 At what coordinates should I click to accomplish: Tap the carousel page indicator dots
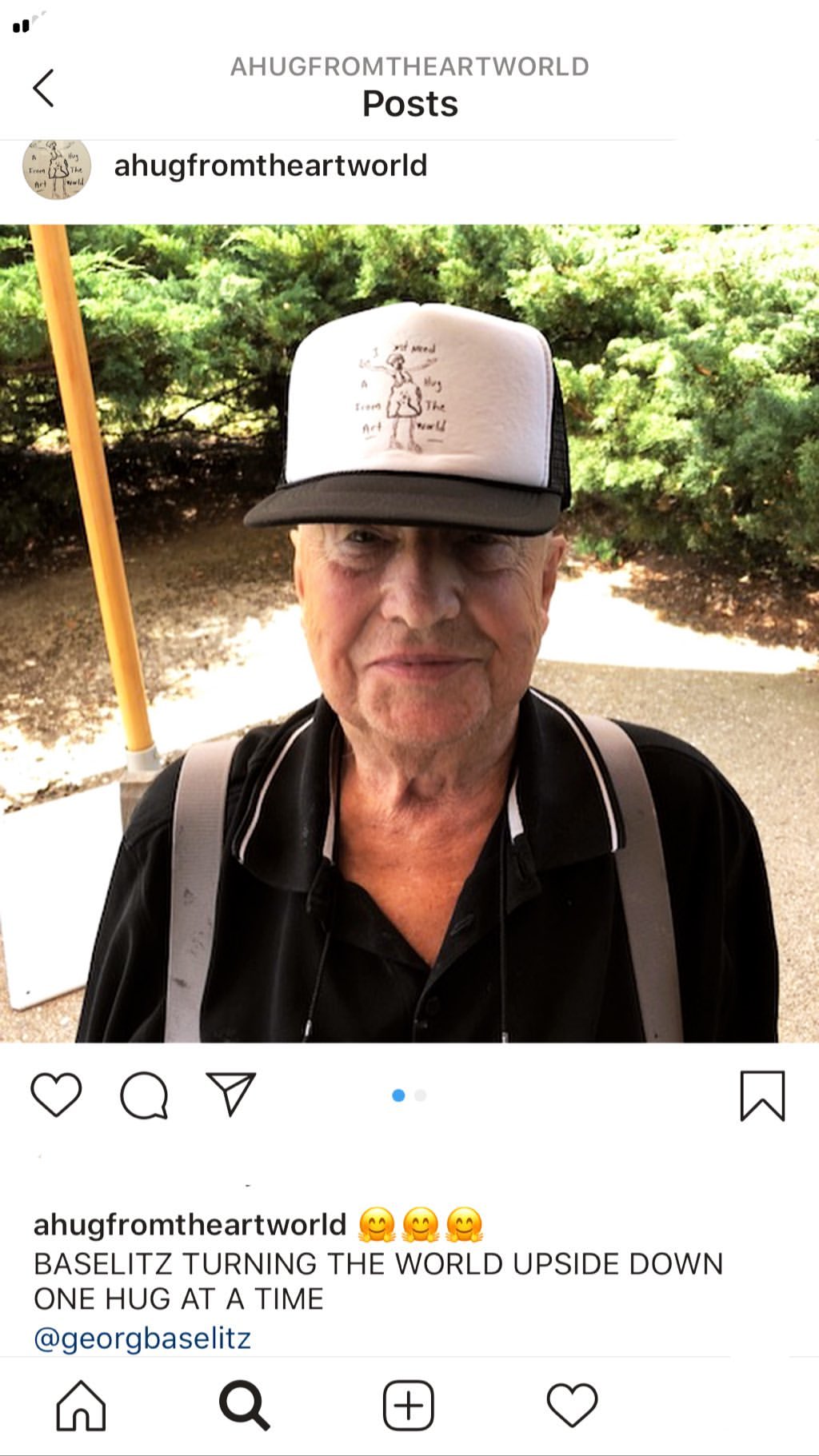tap(409, 1095)
